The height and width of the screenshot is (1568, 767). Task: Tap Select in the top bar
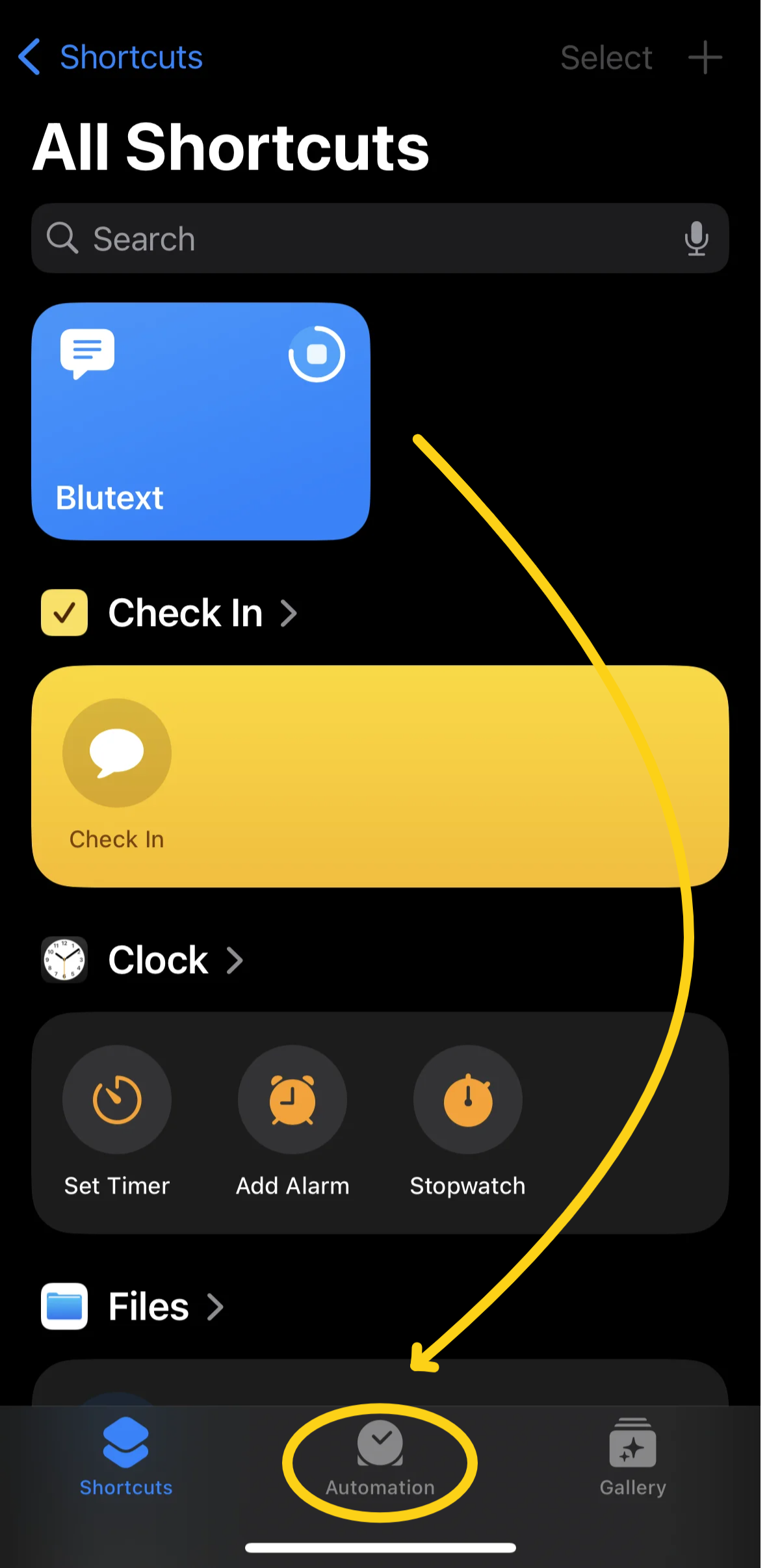(606, 58)
